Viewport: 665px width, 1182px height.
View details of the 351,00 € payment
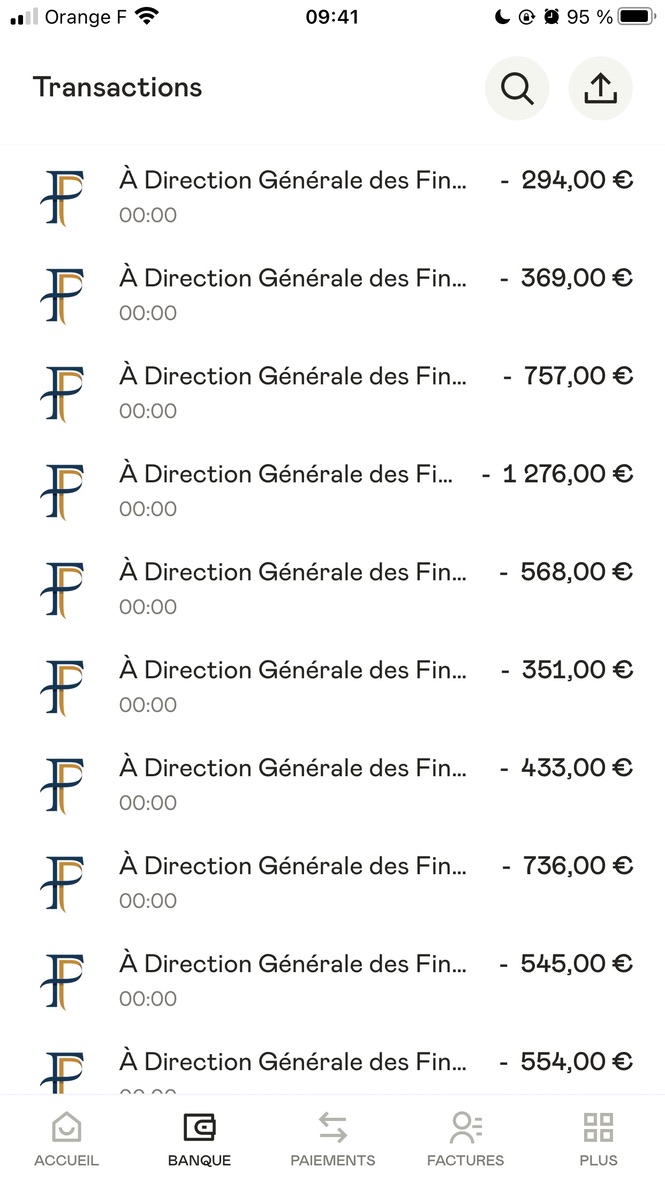click(x=332, y=686)
